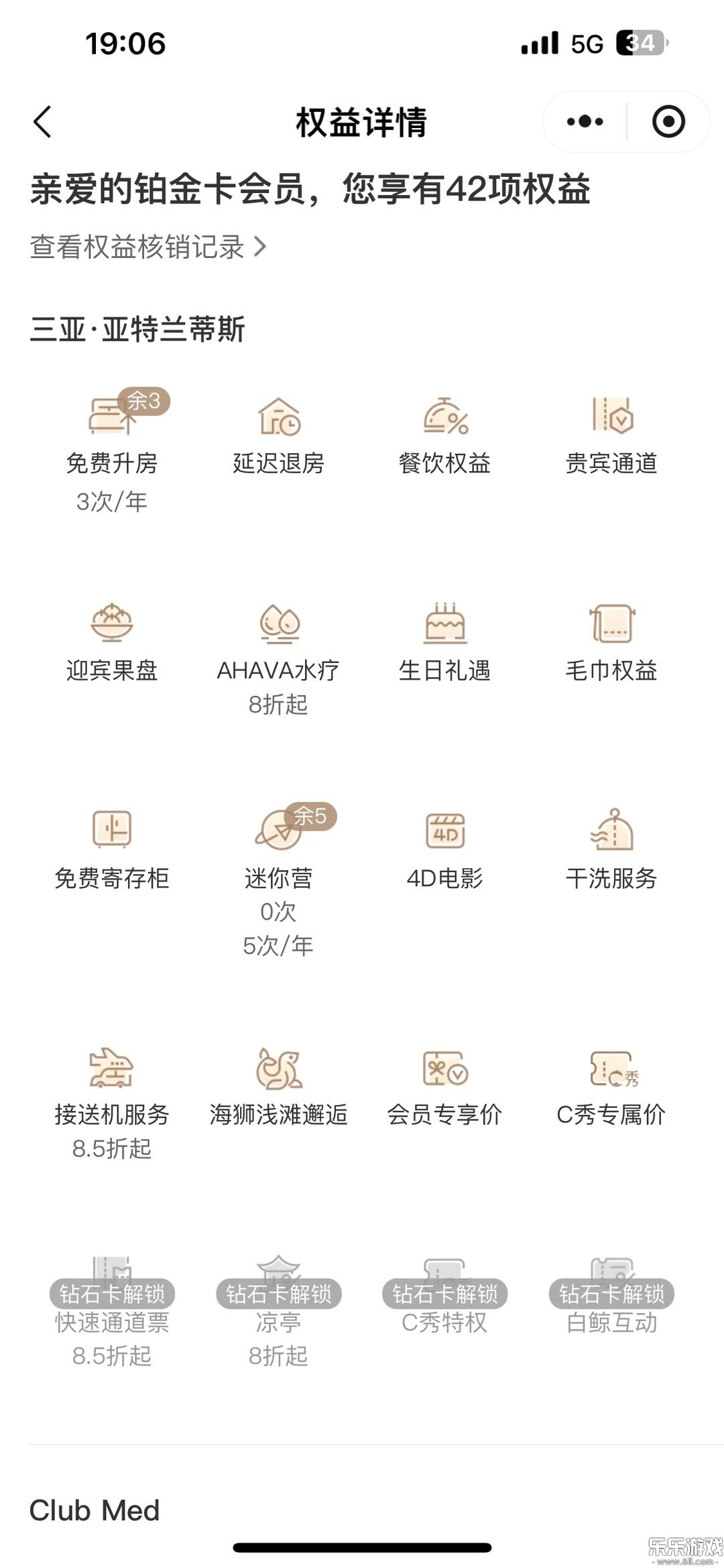Tap the 迎宾果盘 benefit item
Screen dimensions: 724x1568
tap(112, 642)
